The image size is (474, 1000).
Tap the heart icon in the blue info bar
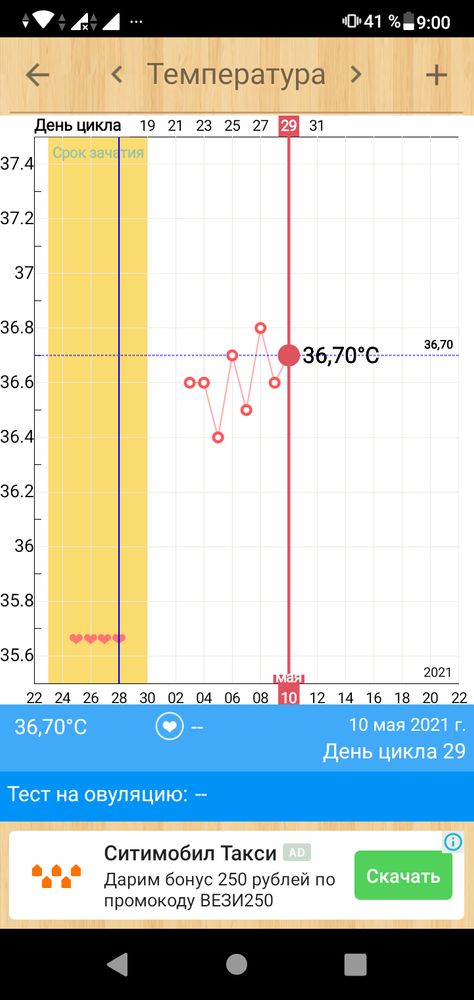coord(170,726)
